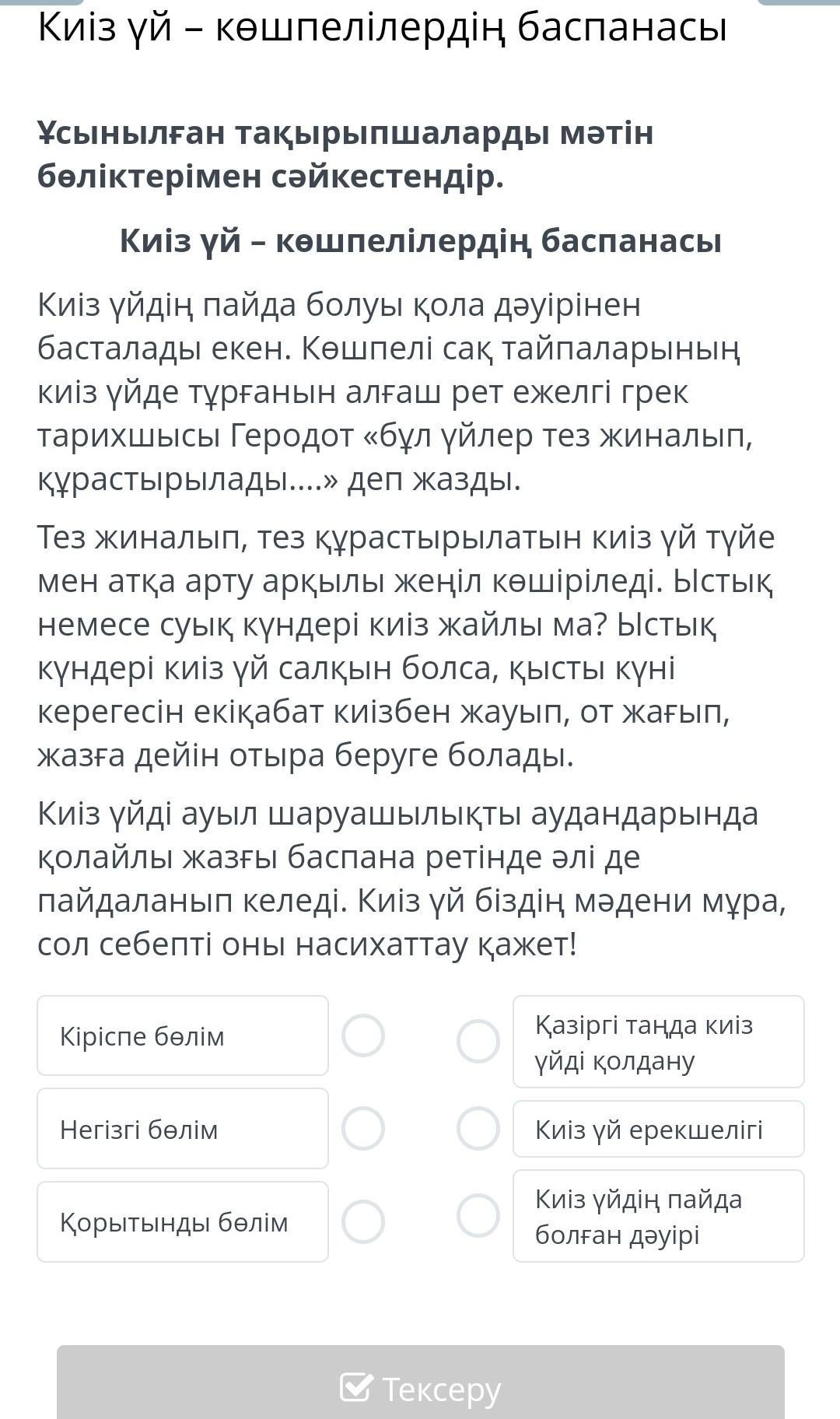Select the circle next to Негізгі бөлім
This screenshot has width=840, height=1419.
tap(363, 1128)
